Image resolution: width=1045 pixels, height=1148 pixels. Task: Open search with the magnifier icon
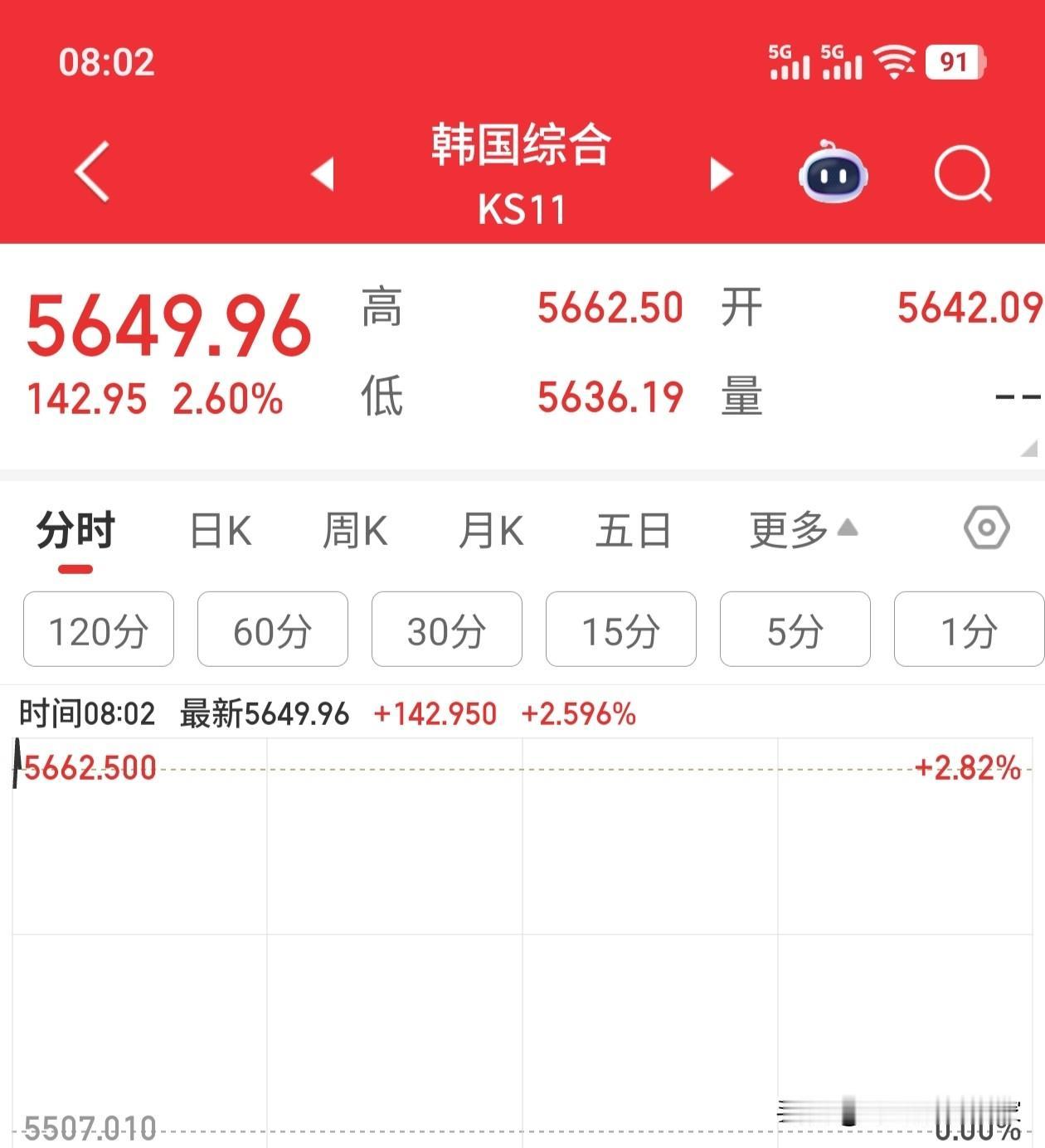click(x=962, y=174)
